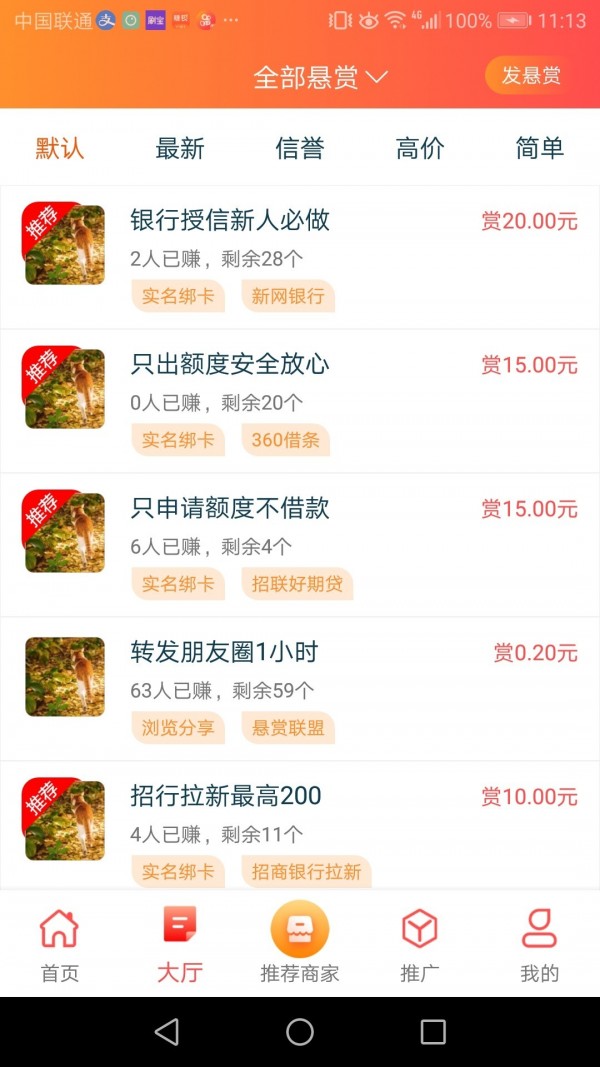
Task: Expand the 全部悬赏 dropdown
Action: click(x=320, y=77)
